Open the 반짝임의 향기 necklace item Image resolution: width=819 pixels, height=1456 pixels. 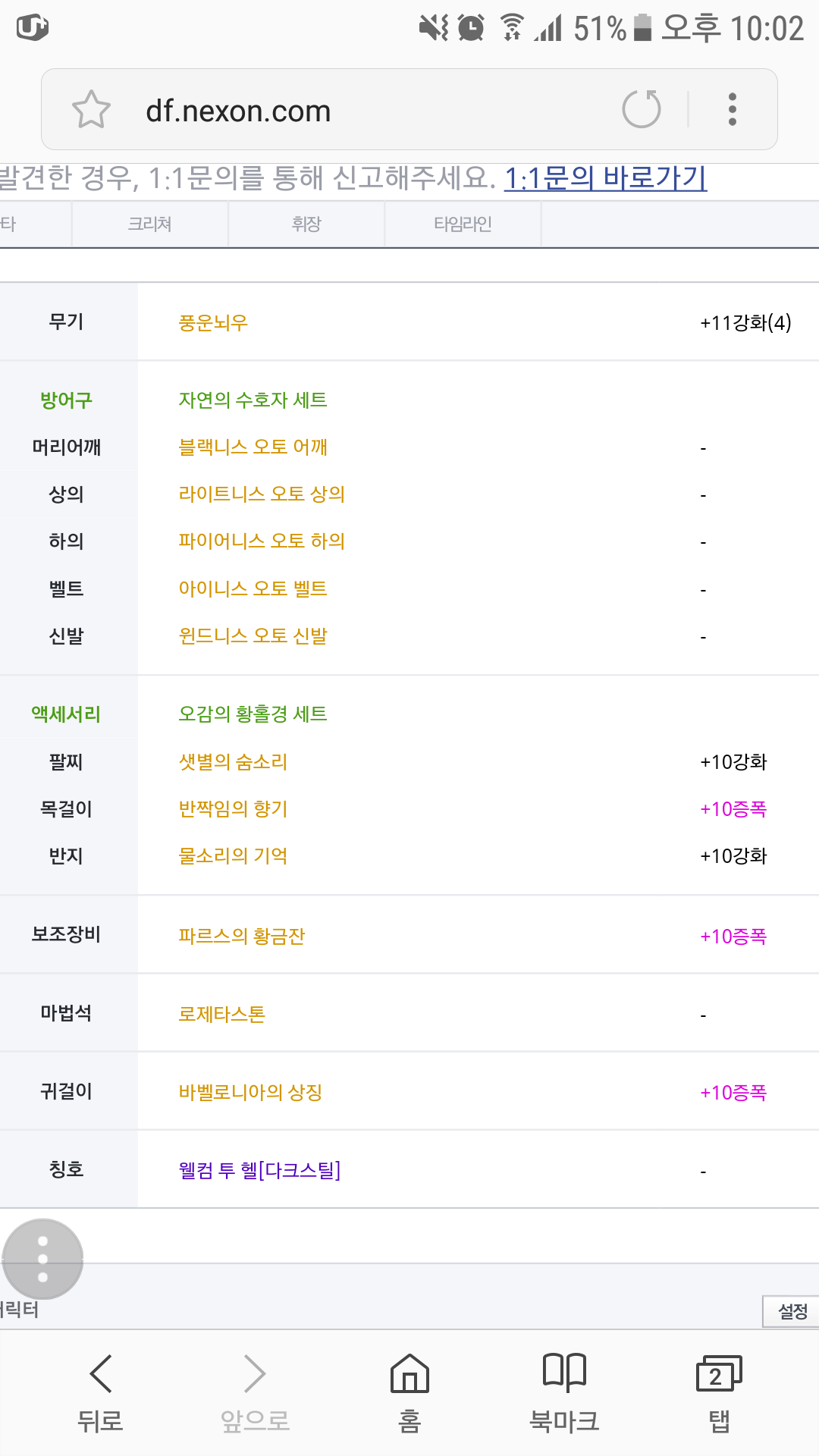pyautogui.click(x=233, y=809)
